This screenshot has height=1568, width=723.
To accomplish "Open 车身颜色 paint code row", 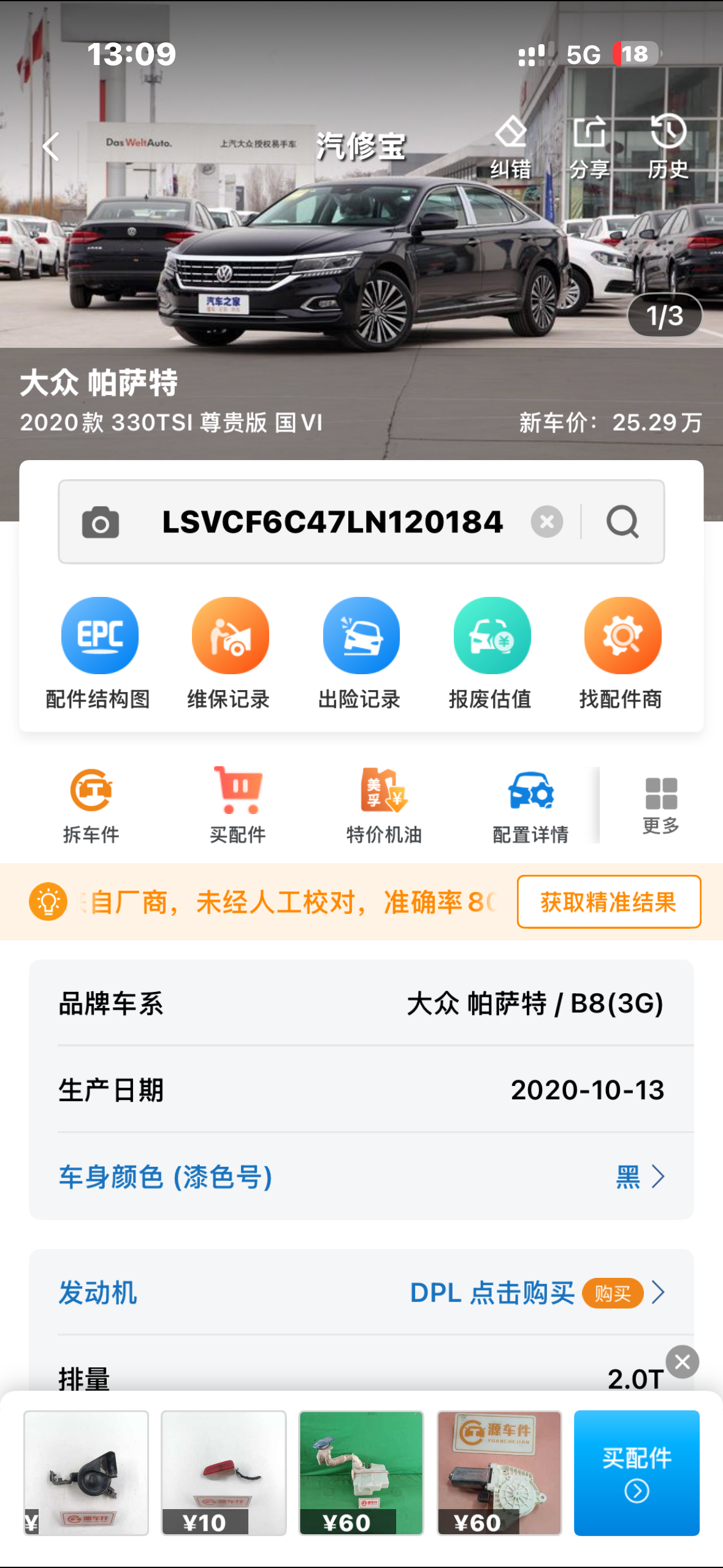I will 361,1177.
